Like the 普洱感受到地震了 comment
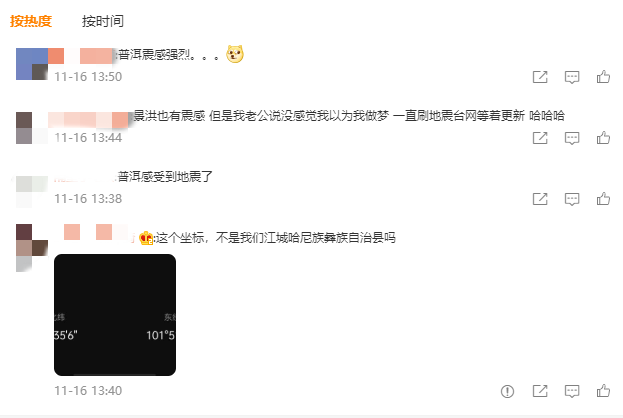This screenshot has width=623, height=418. 603,199
